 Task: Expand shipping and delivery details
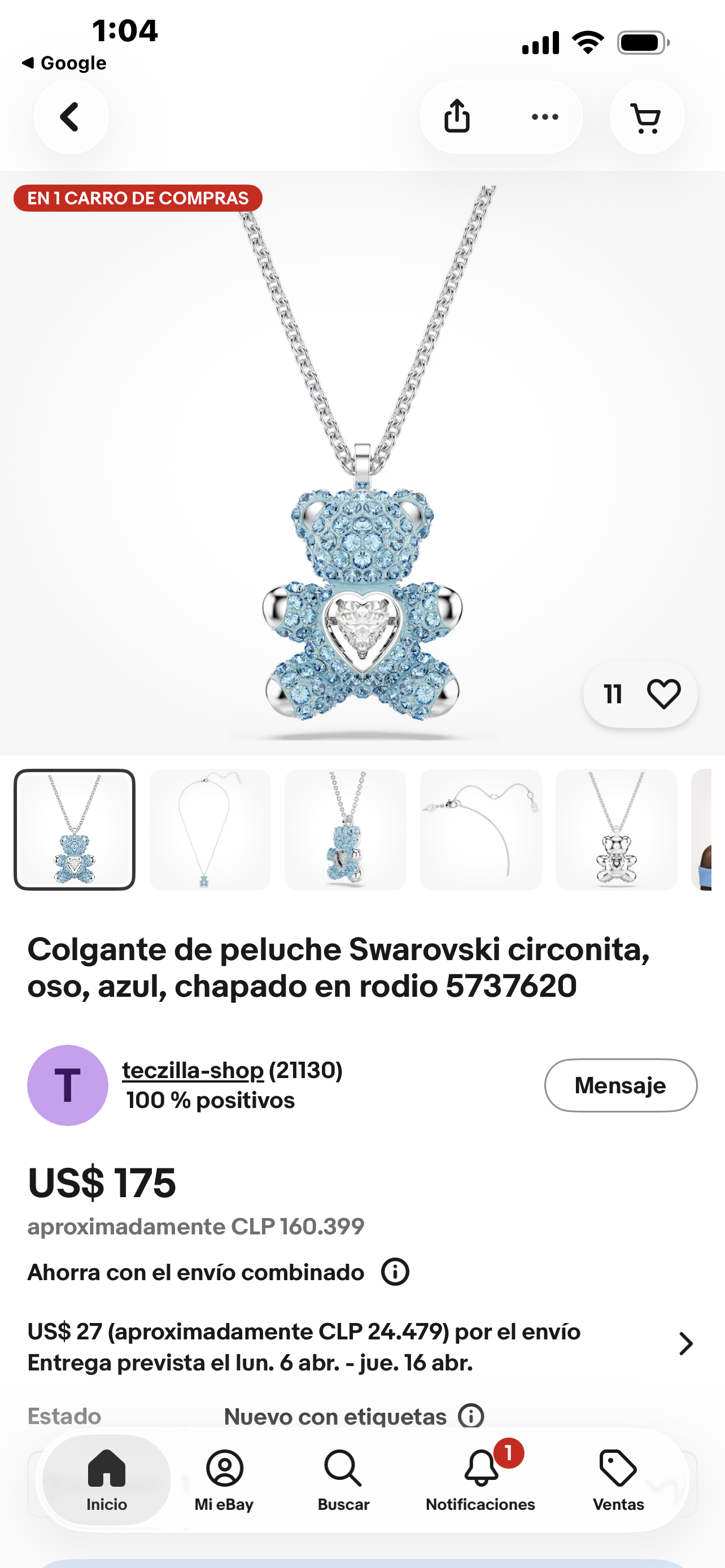[685, 1344]
